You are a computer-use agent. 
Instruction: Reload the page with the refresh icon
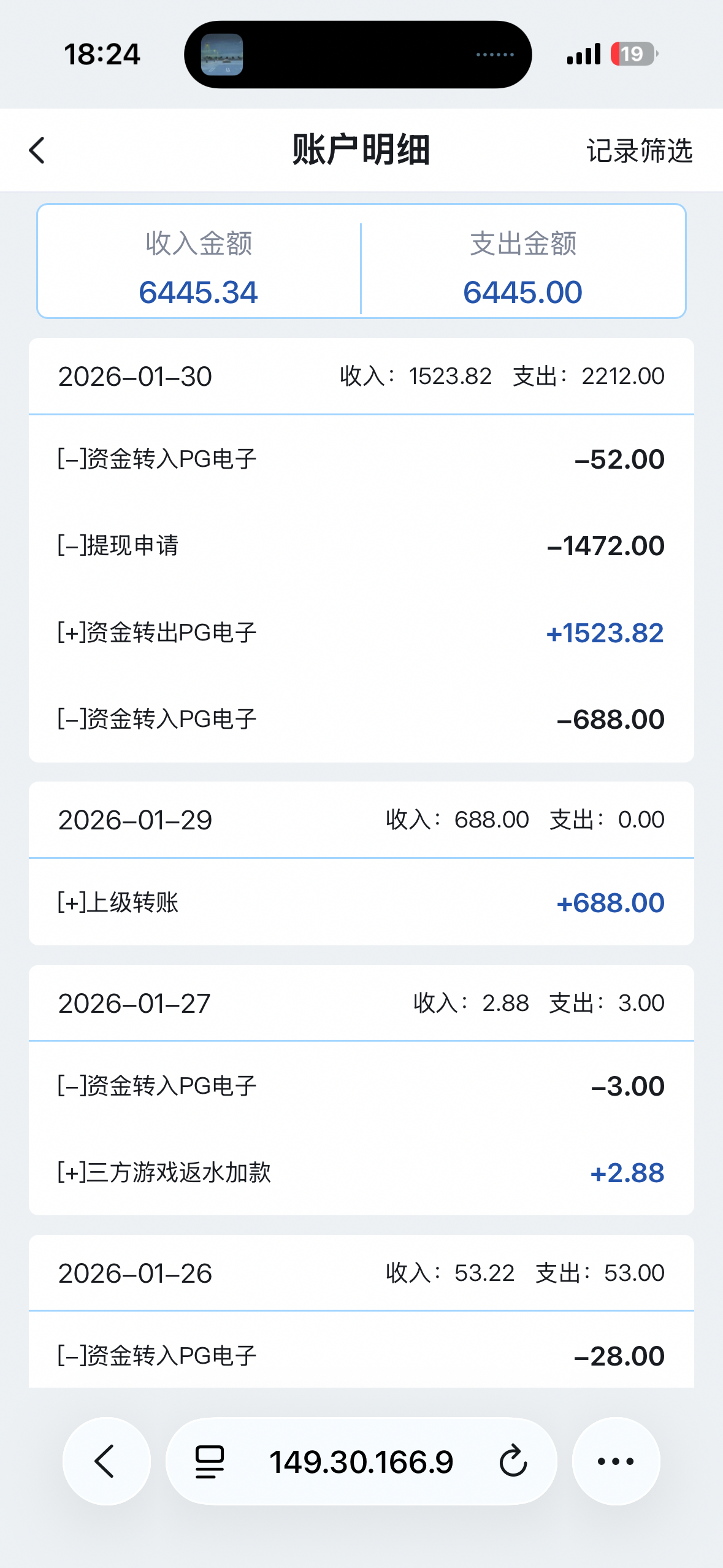513,1461
